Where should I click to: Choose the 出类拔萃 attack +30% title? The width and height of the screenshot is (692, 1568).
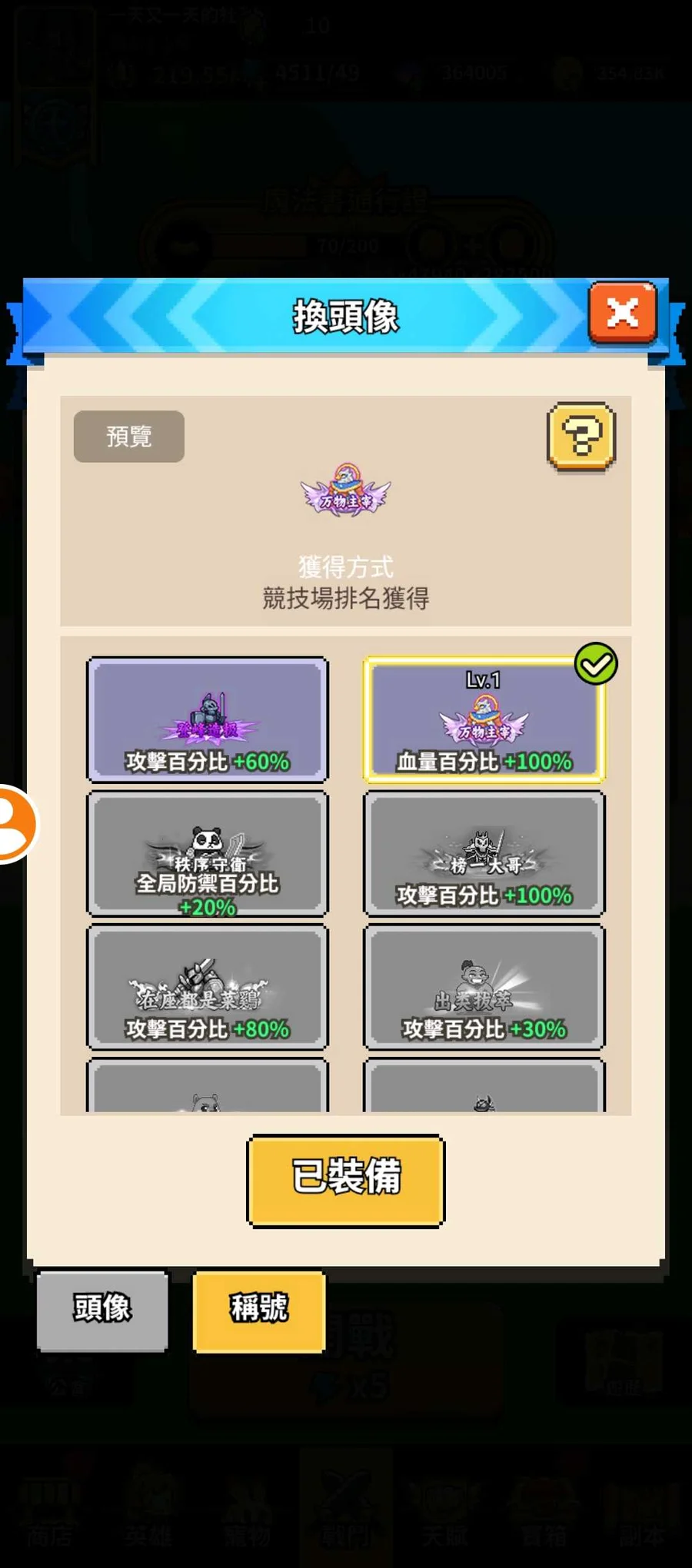484,988
